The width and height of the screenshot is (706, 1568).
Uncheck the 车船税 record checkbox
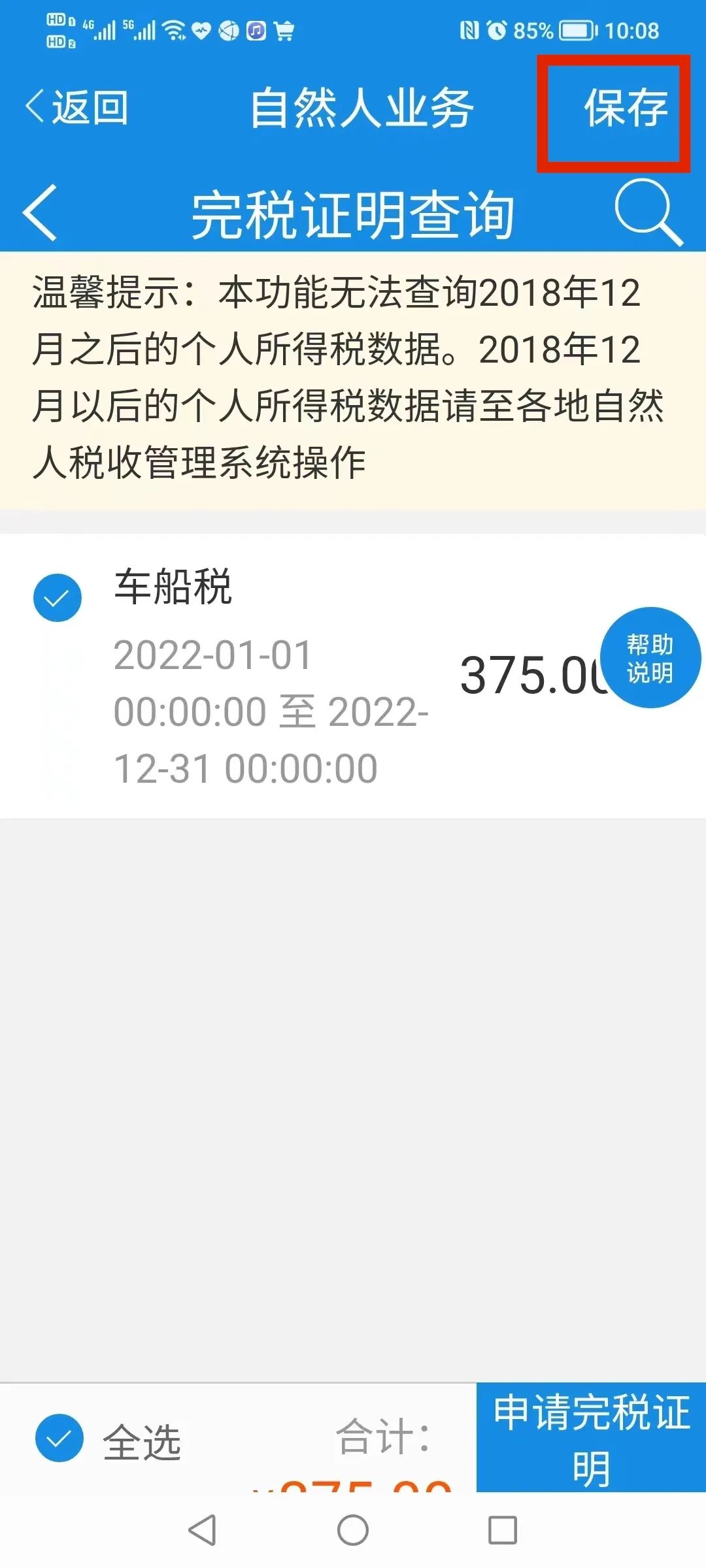58,597
